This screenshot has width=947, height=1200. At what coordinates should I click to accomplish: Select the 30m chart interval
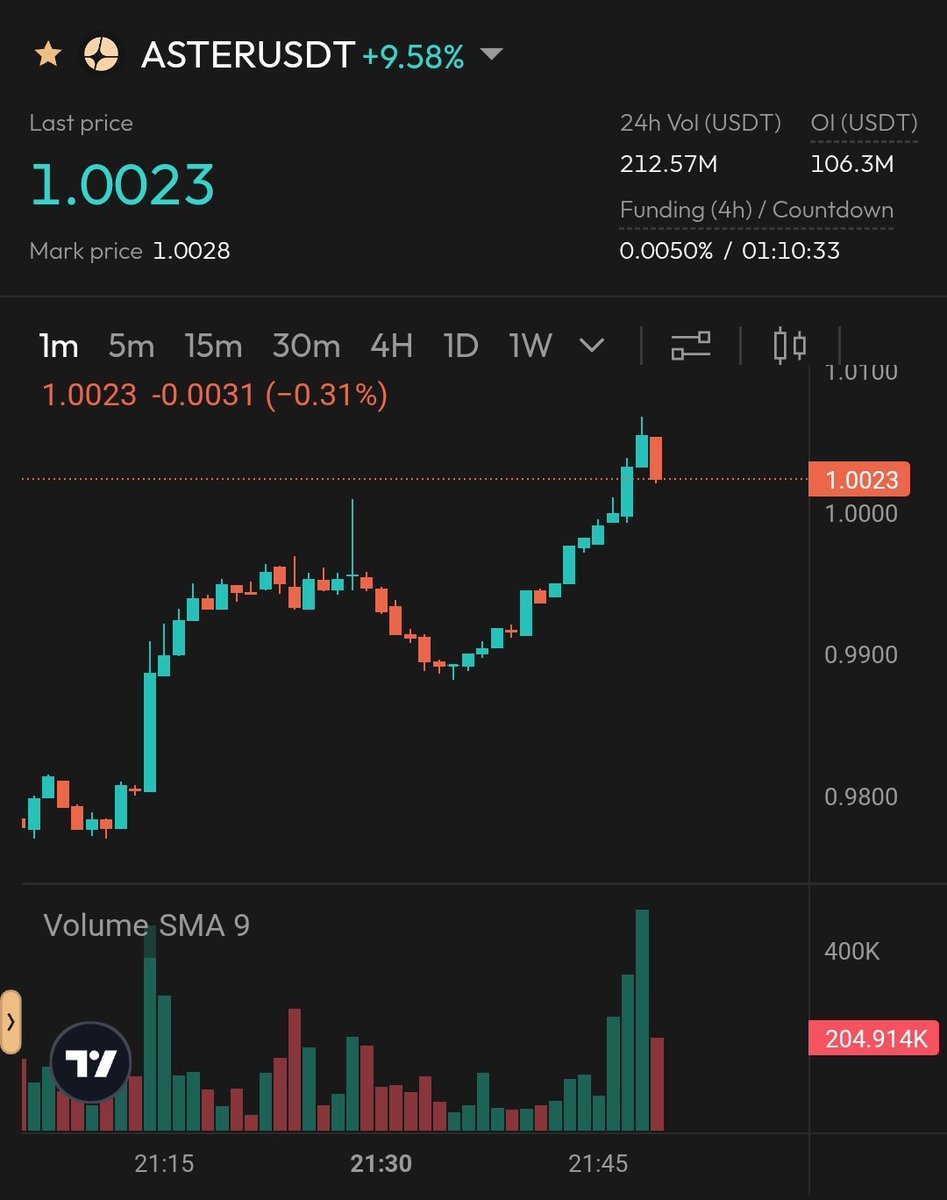[x=306, y=346]
